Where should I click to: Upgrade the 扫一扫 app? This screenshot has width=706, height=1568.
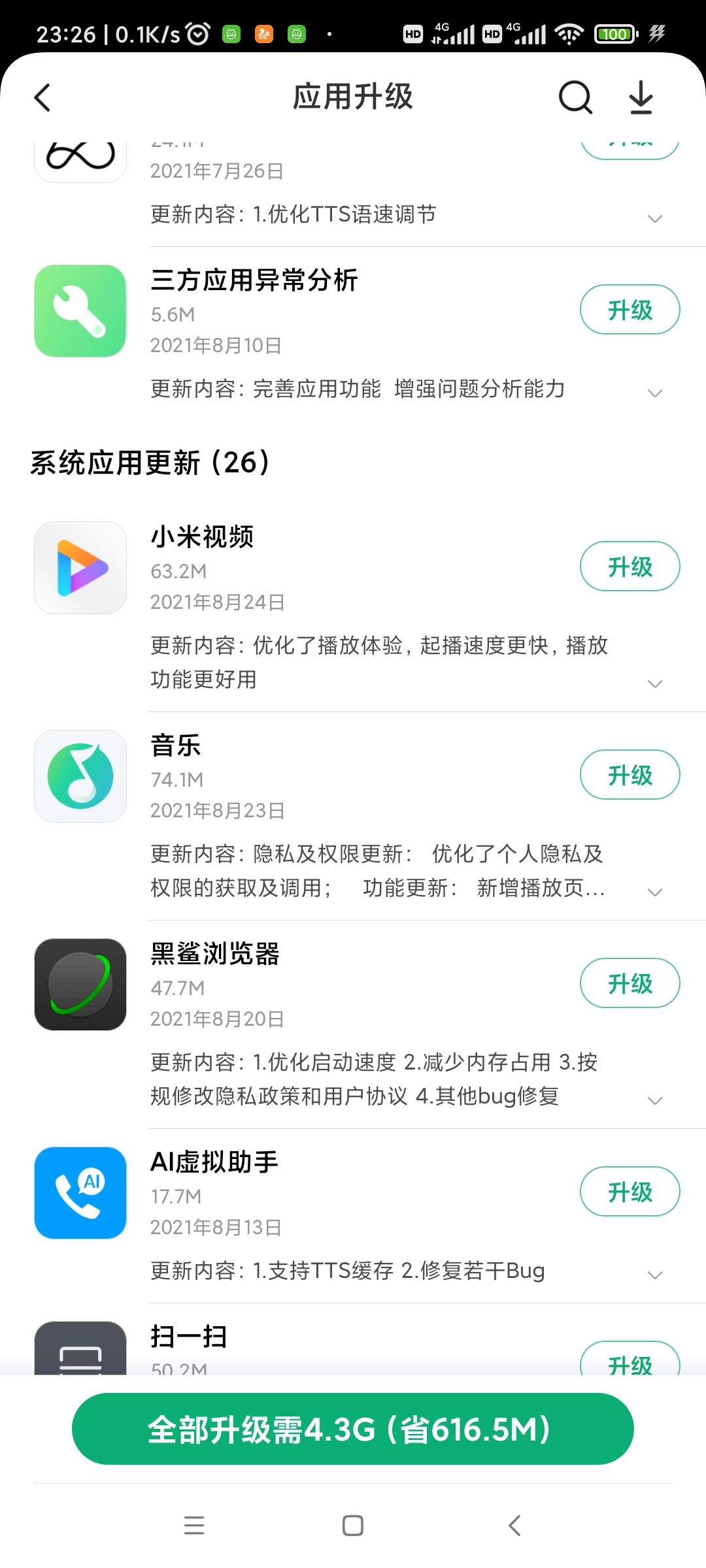(630, 1362)
